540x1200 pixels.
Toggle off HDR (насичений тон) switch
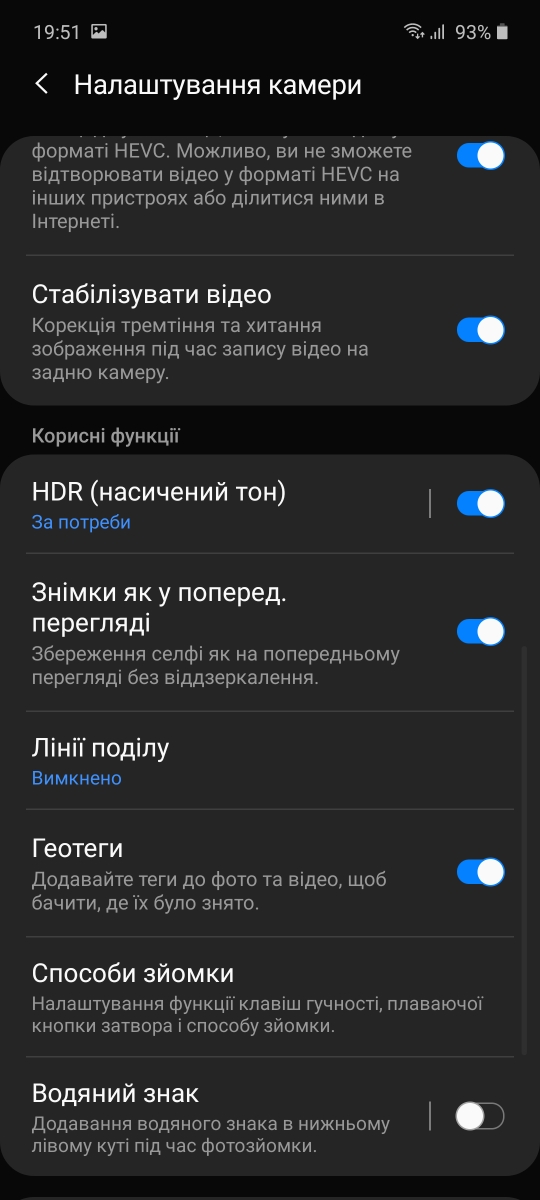(x=480, y=504)
